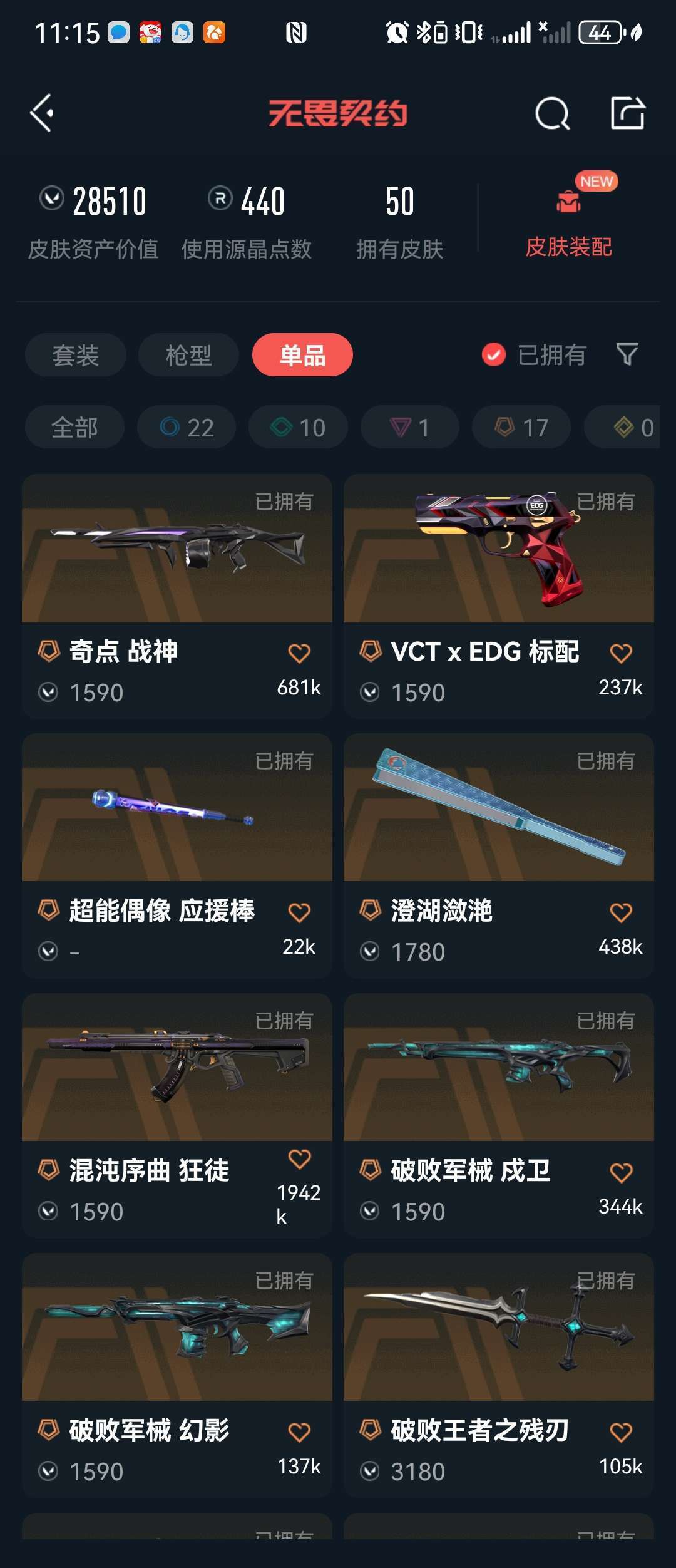
Task: Open the filter funnel icon
Action: [627, 354]
